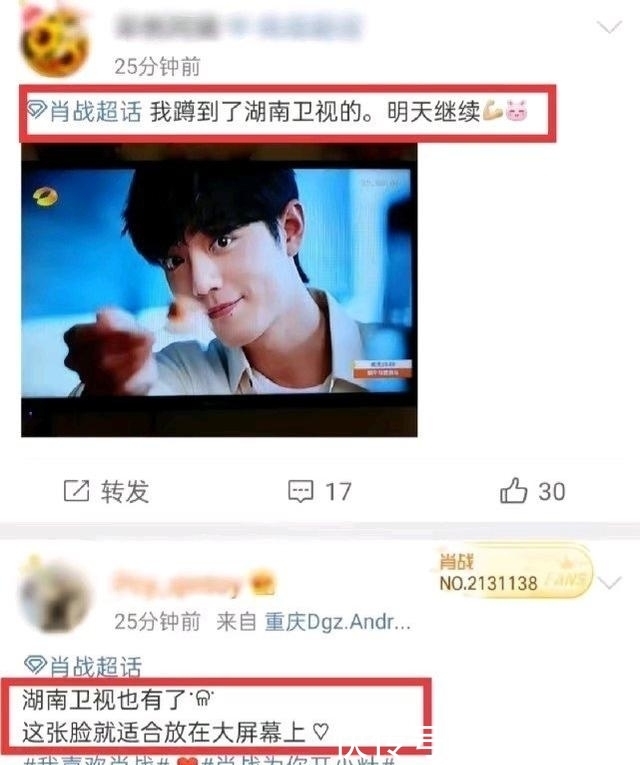Open 肖战超话 link in the second post
This screenshot has width=640, height=765.
[84, 667]
